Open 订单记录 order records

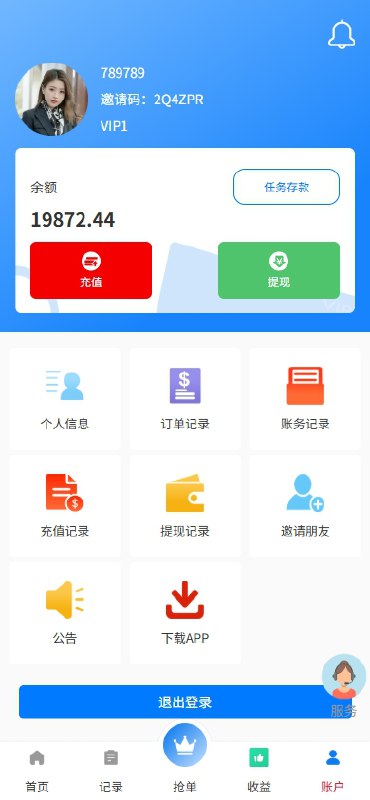pos(185,399)
